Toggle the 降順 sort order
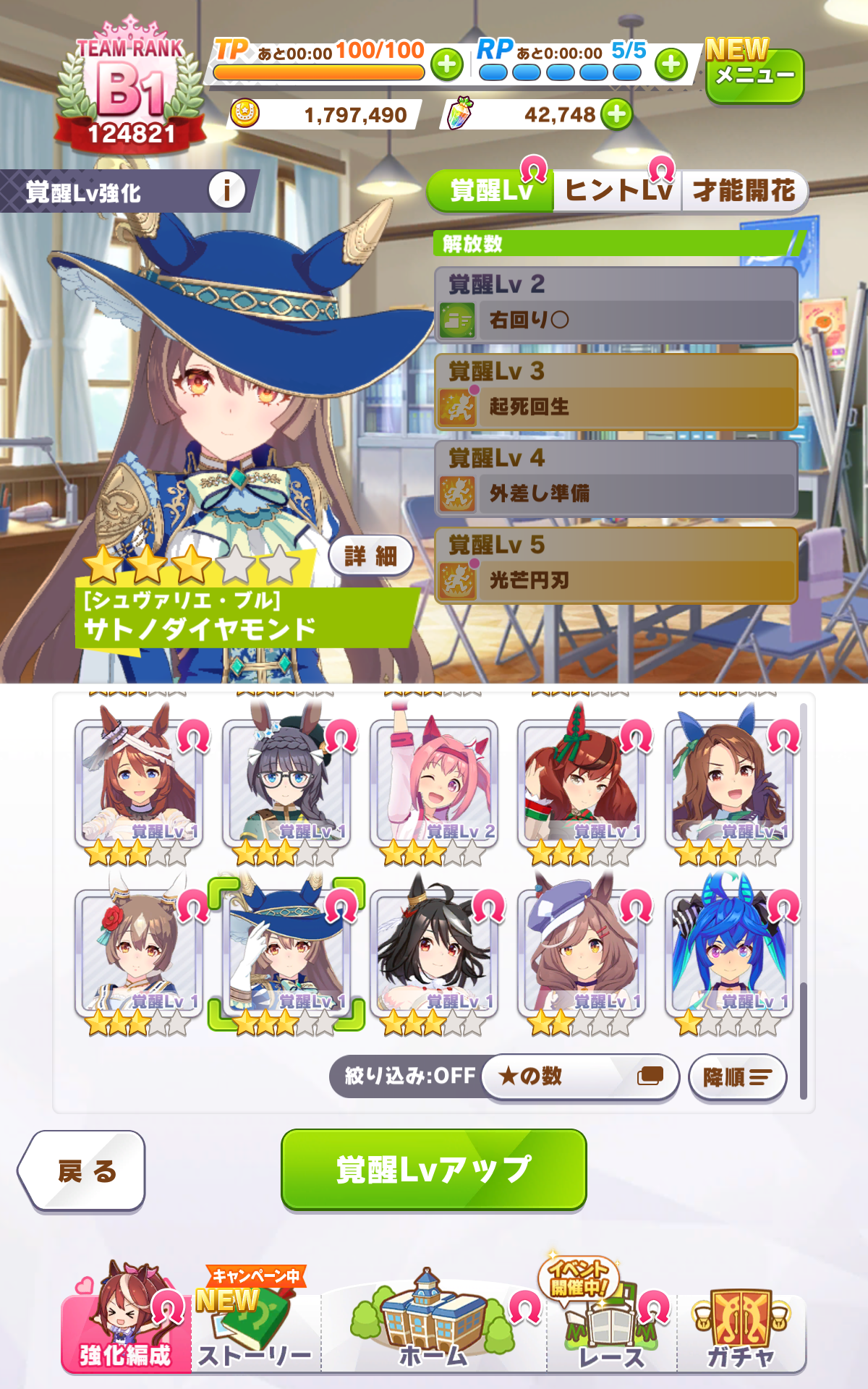 point(737,1077)
